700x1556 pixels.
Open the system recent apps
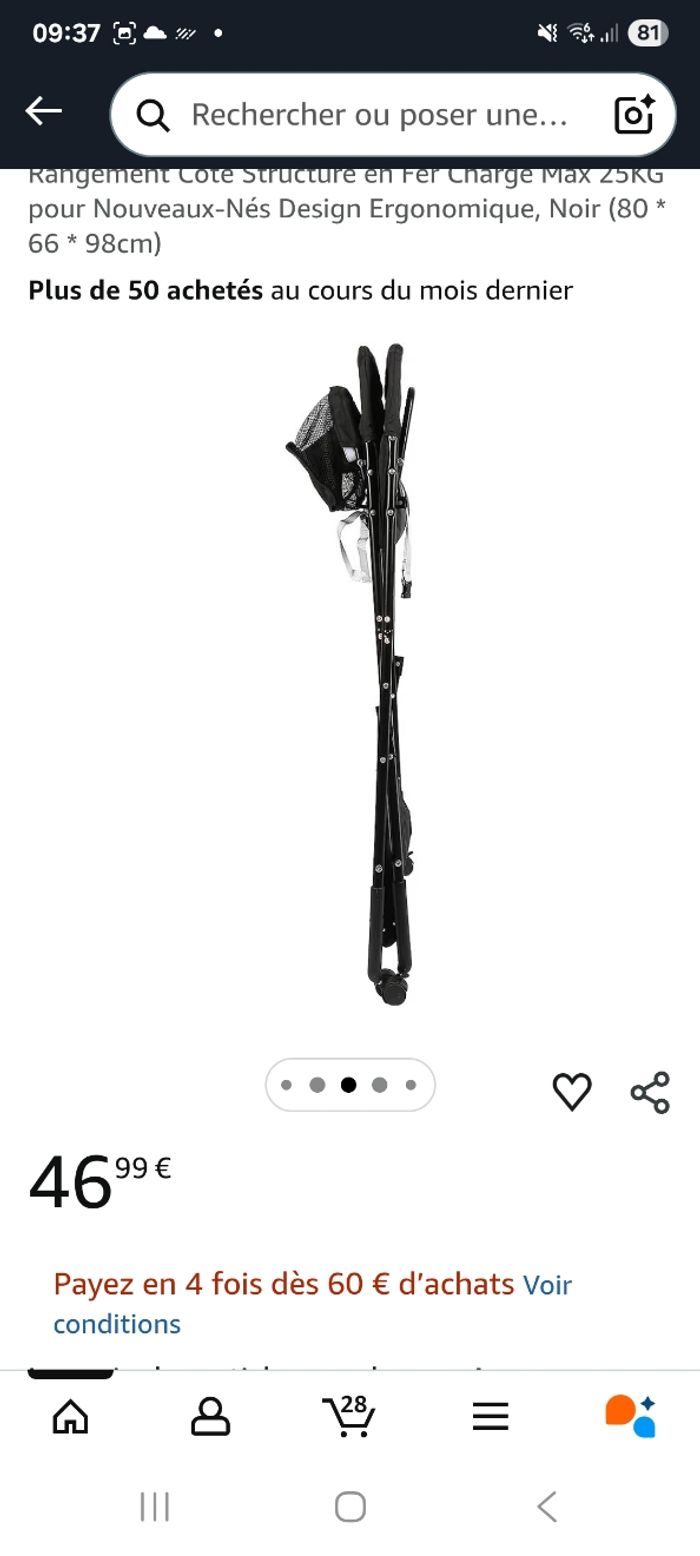point(155,1506)
